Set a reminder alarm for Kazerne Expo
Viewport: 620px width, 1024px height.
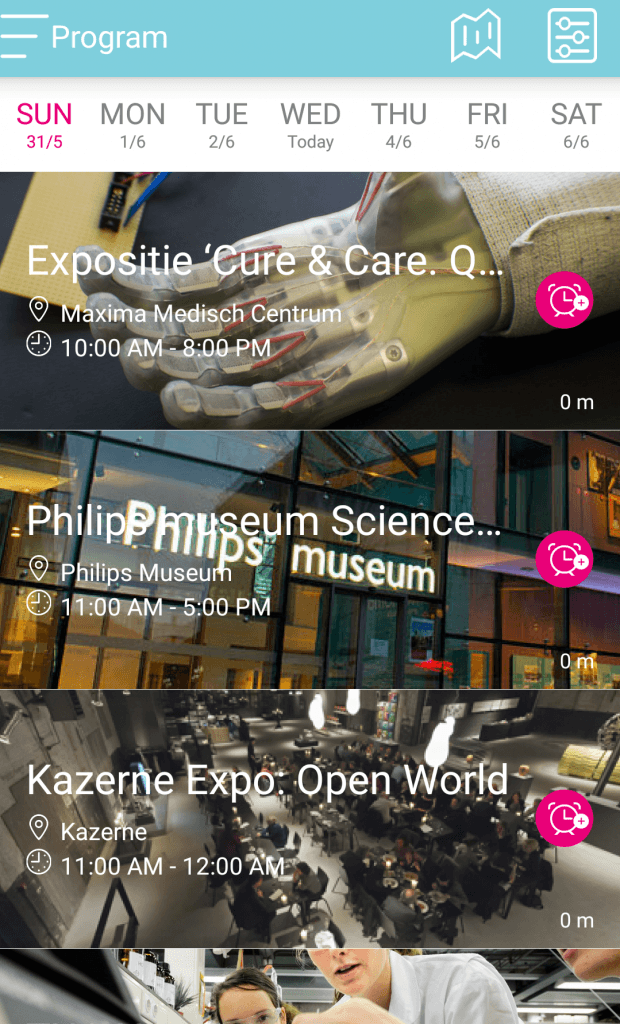[x=565, y=818]
